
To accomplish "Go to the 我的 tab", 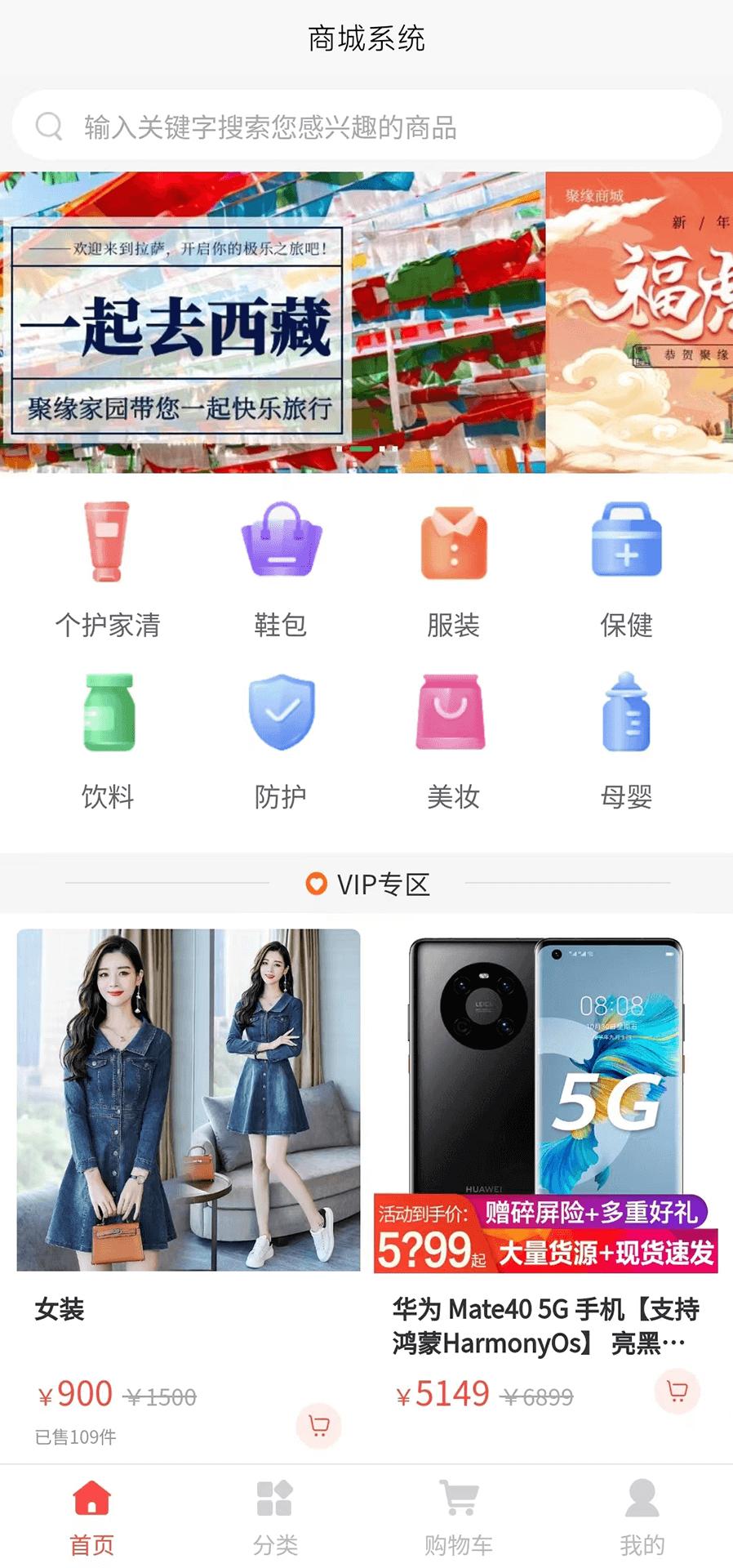I will (642, 1516).
